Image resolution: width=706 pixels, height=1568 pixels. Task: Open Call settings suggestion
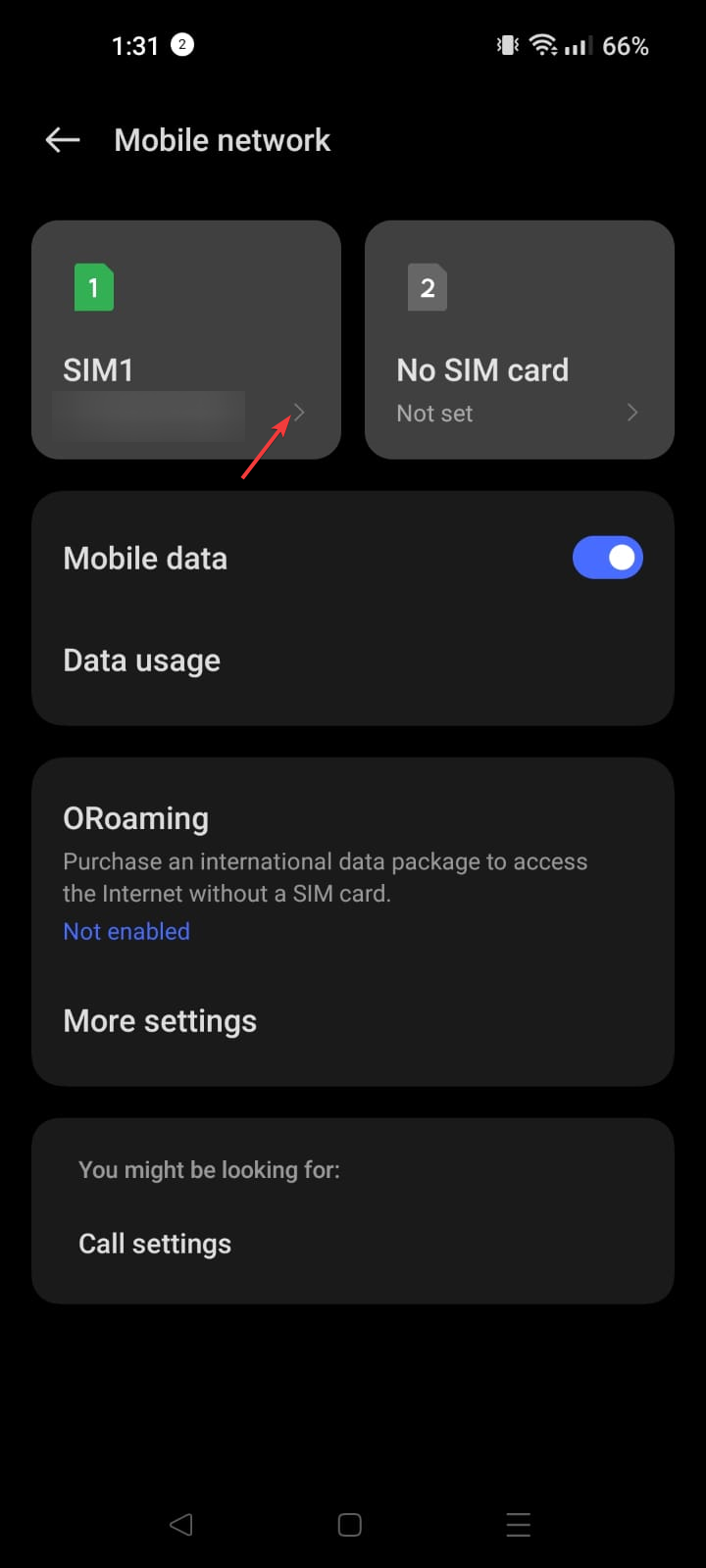point(155,1244)
